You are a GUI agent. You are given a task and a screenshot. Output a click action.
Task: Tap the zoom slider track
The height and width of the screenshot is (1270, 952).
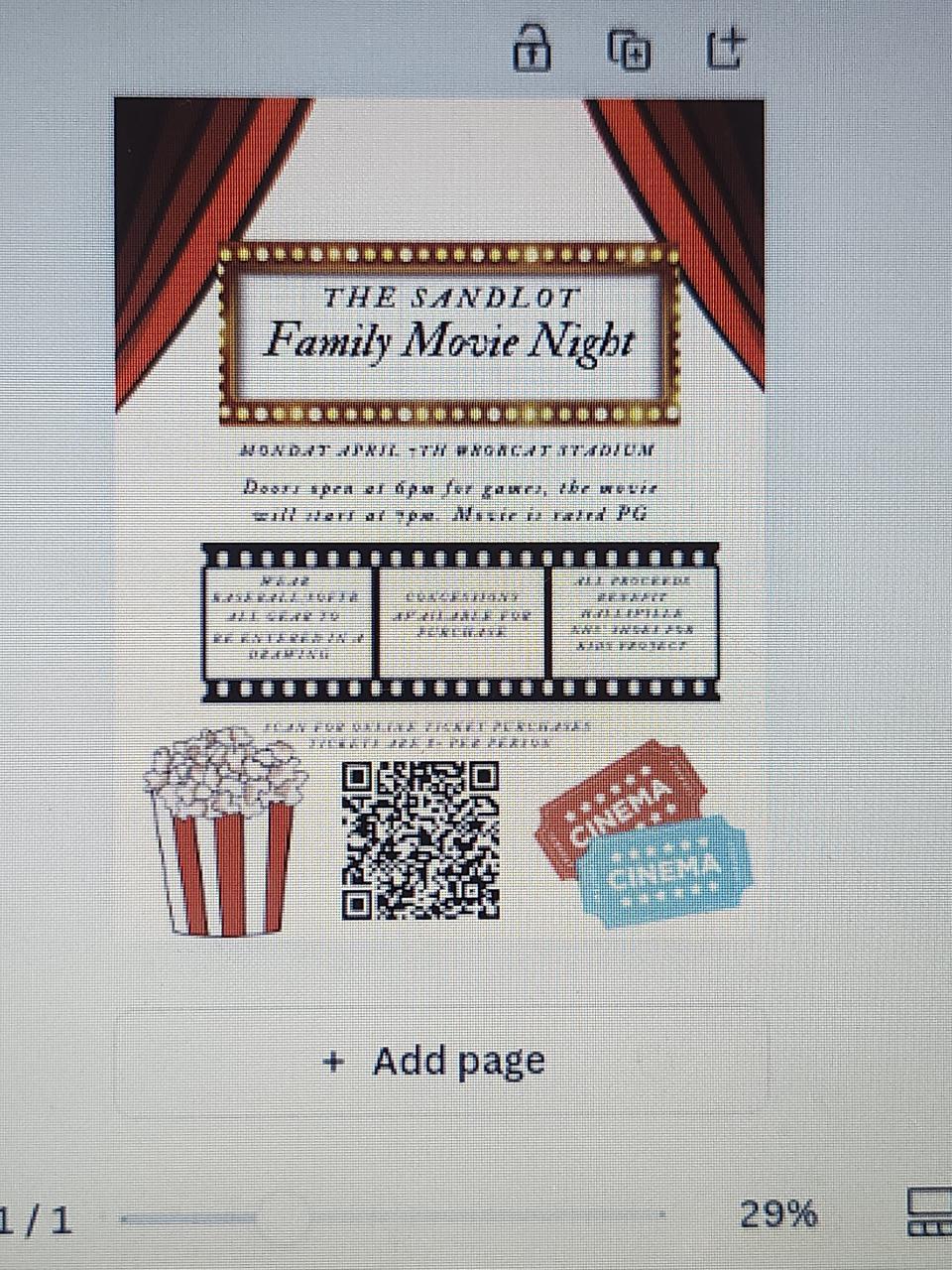point(397,1216)
